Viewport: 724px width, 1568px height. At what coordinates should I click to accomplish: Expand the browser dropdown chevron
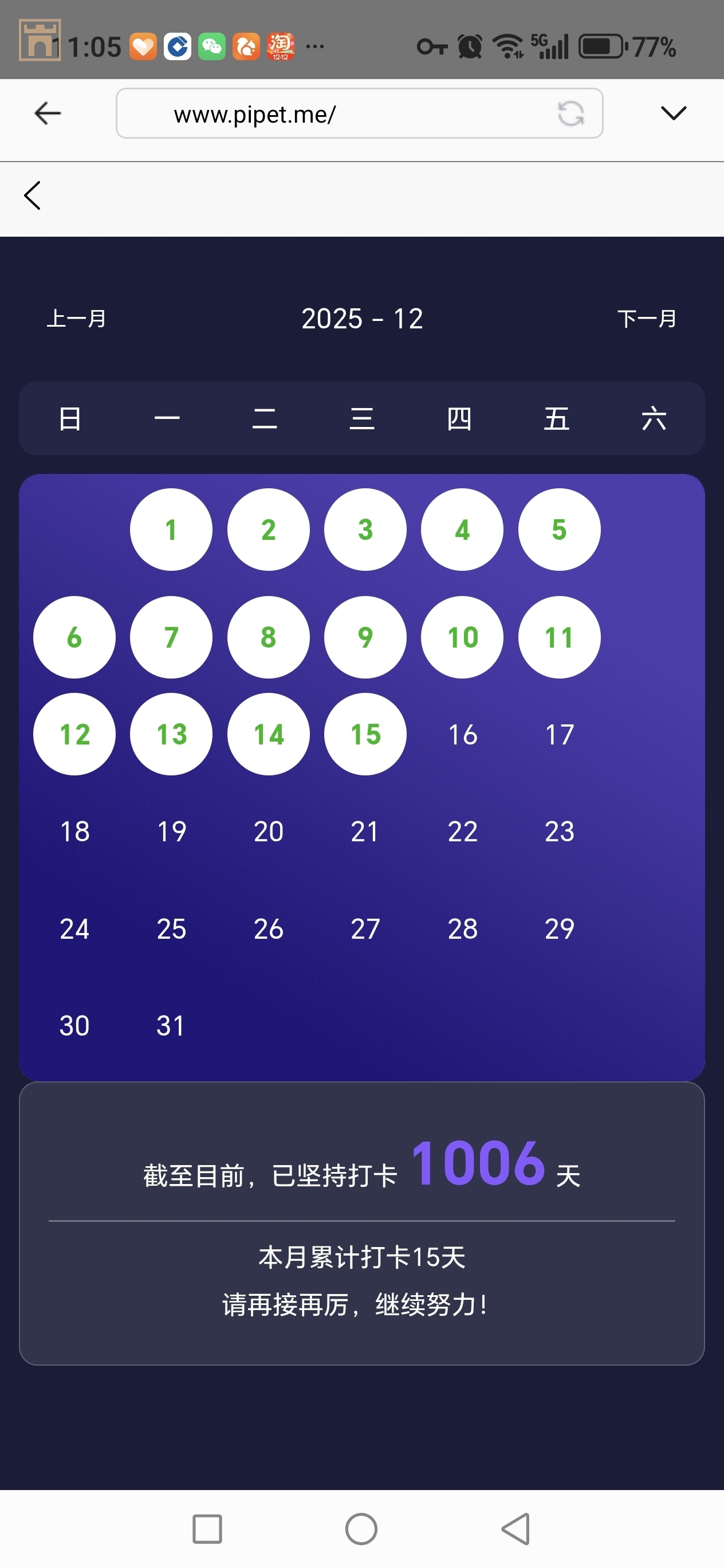point(673,113)
